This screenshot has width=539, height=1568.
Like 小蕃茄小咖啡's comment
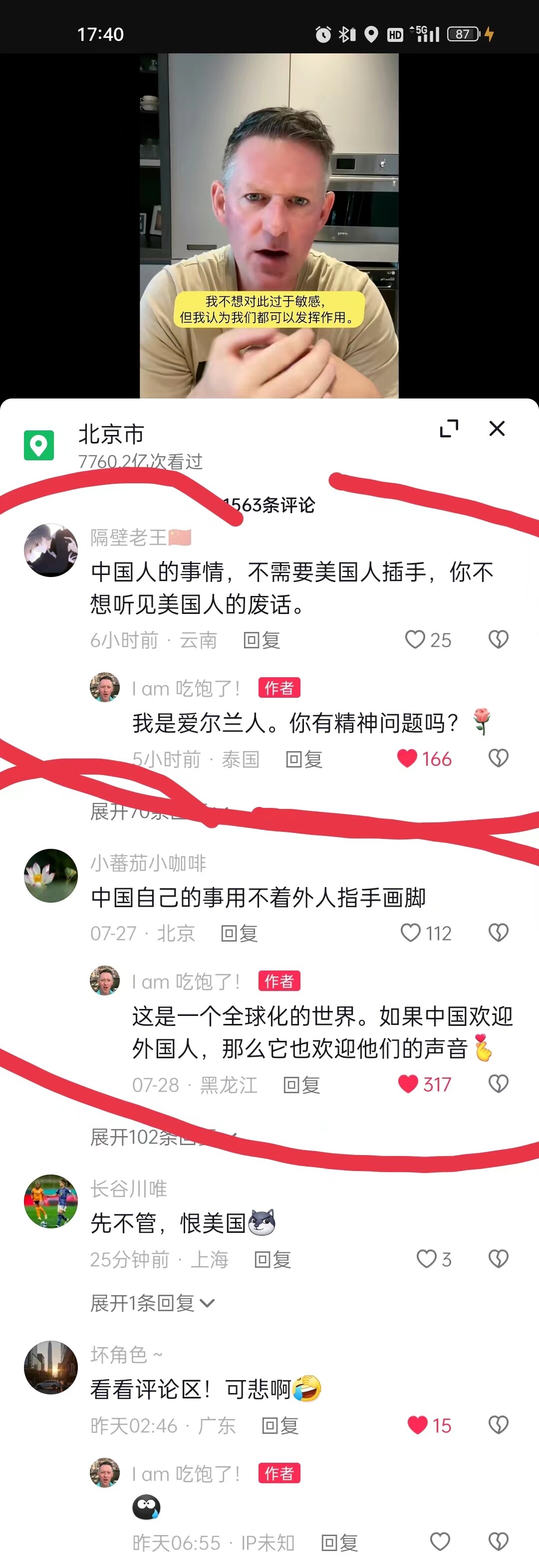pos(411,933)
